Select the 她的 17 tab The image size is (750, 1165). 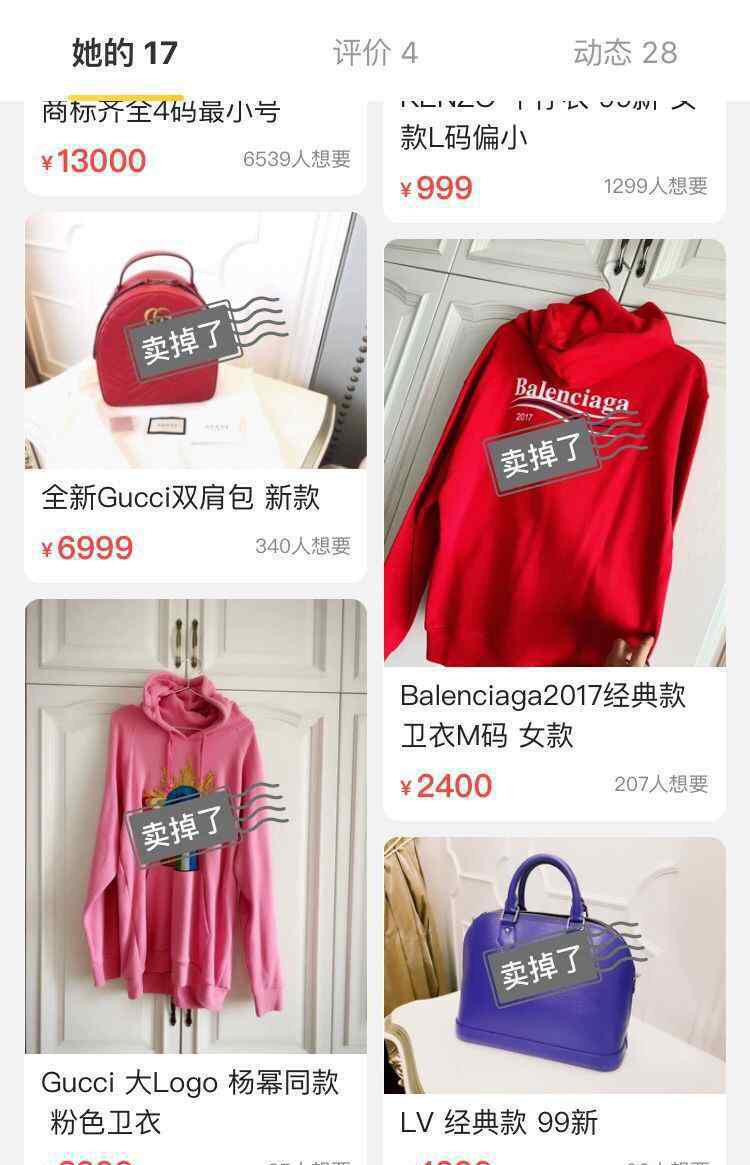[125, 52]
